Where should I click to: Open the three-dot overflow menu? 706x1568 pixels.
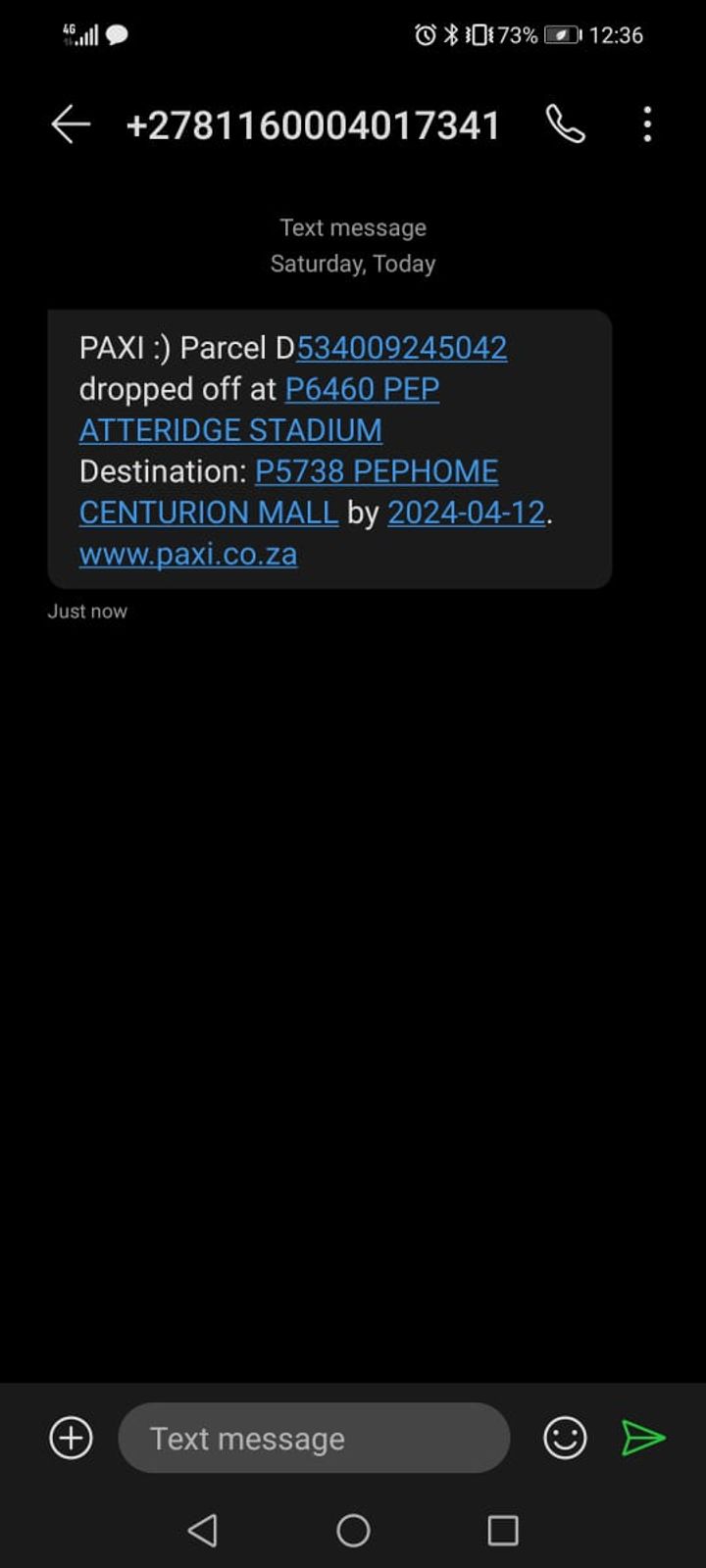[x=647, y=125]
